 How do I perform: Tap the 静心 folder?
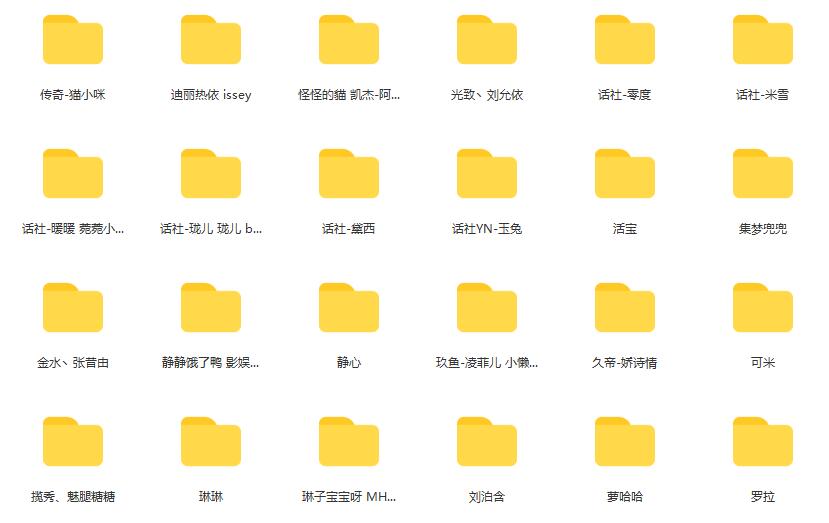click(x=349, y=310)
